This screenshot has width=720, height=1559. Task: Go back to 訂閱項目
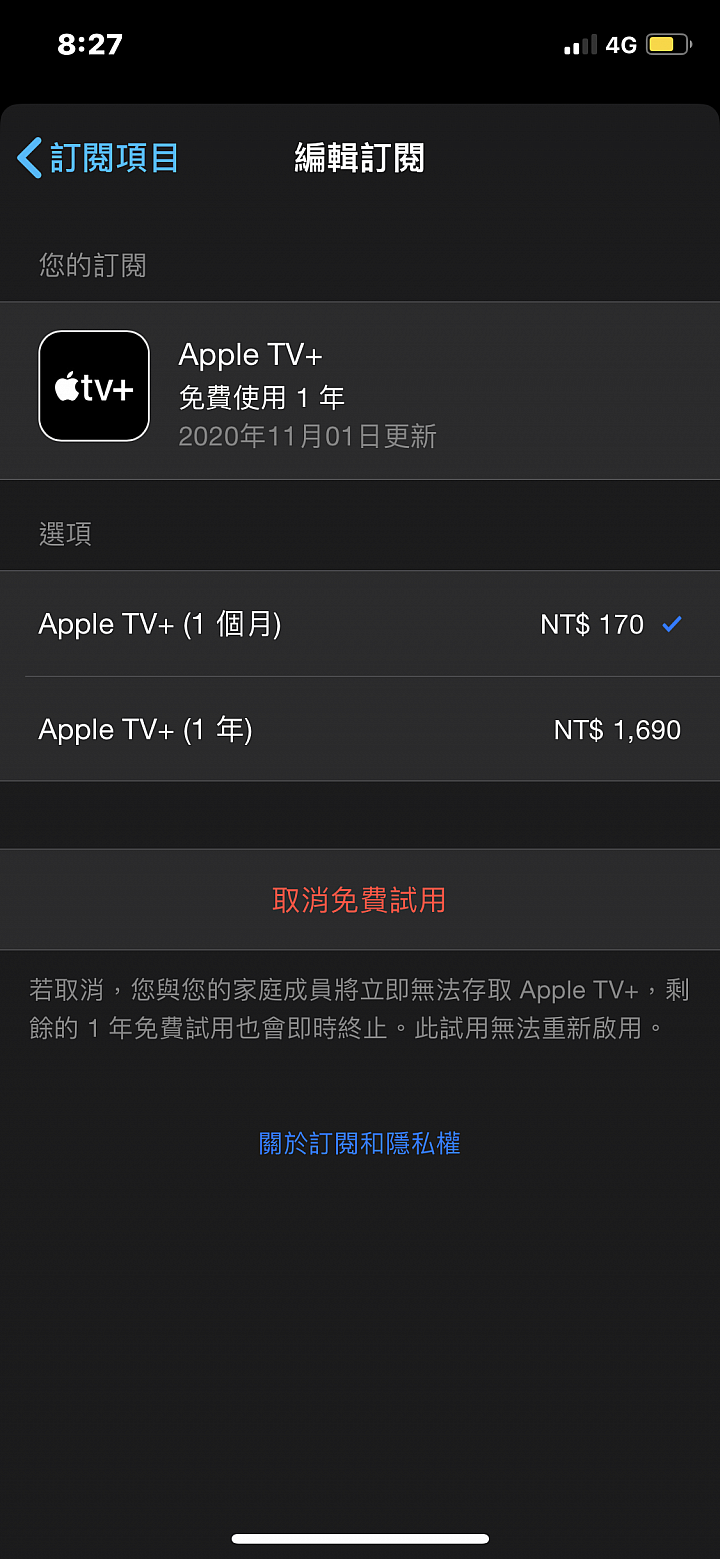(98, 158)
